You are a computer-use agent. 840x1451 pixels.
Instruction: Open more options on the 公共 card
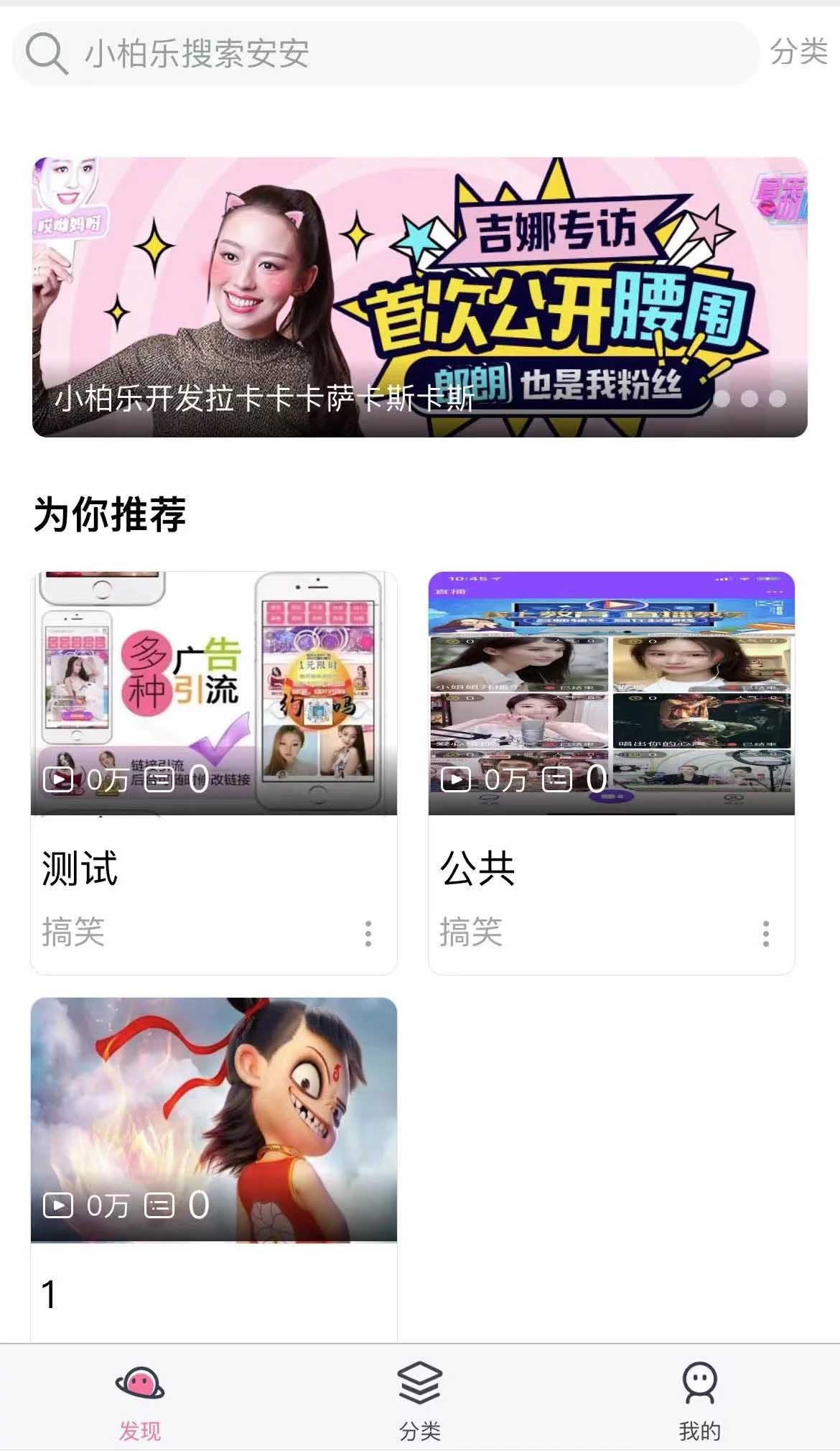click(x=766, y=934)
